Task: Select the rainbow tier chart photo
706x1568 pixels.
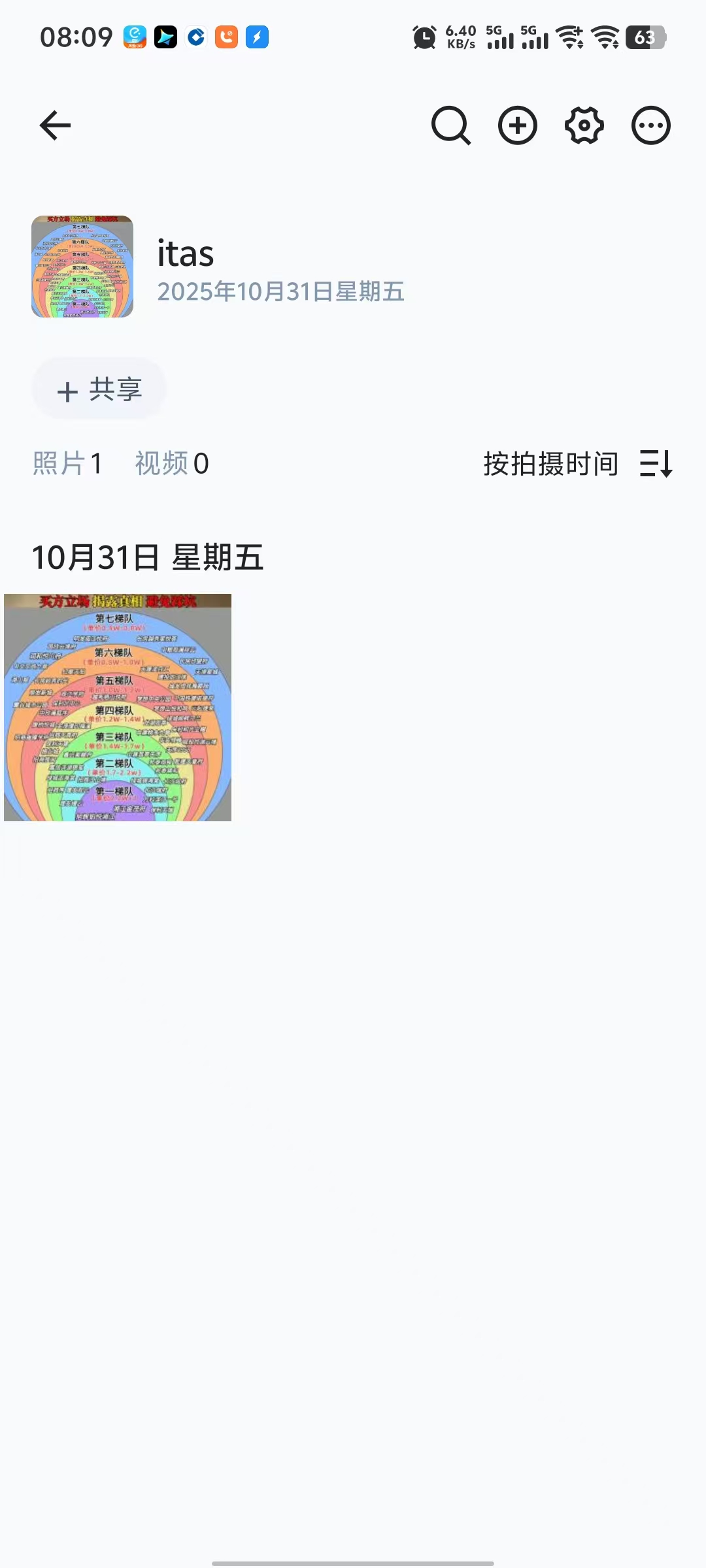Action: tap(118, 708)
